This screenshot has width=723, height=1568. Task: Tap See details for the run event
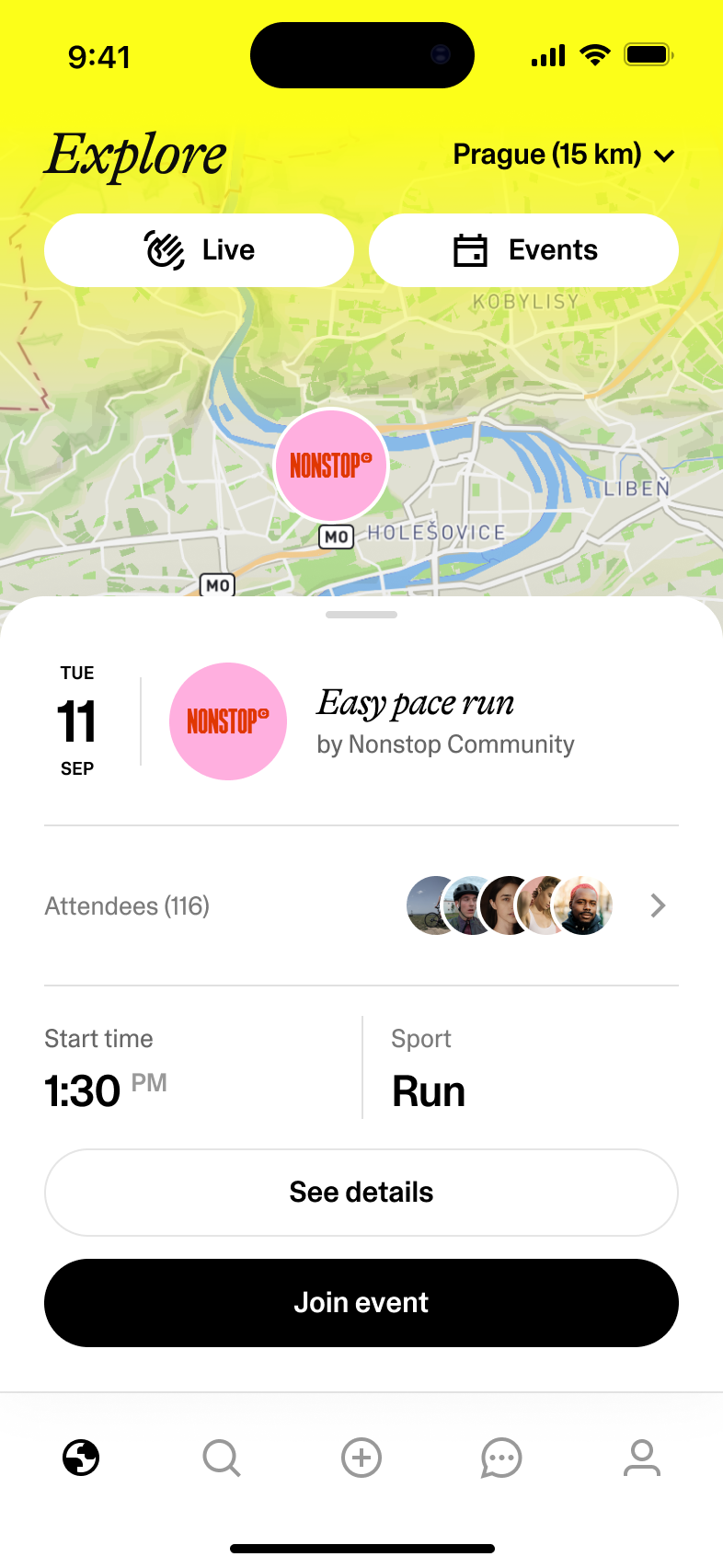361,1192
